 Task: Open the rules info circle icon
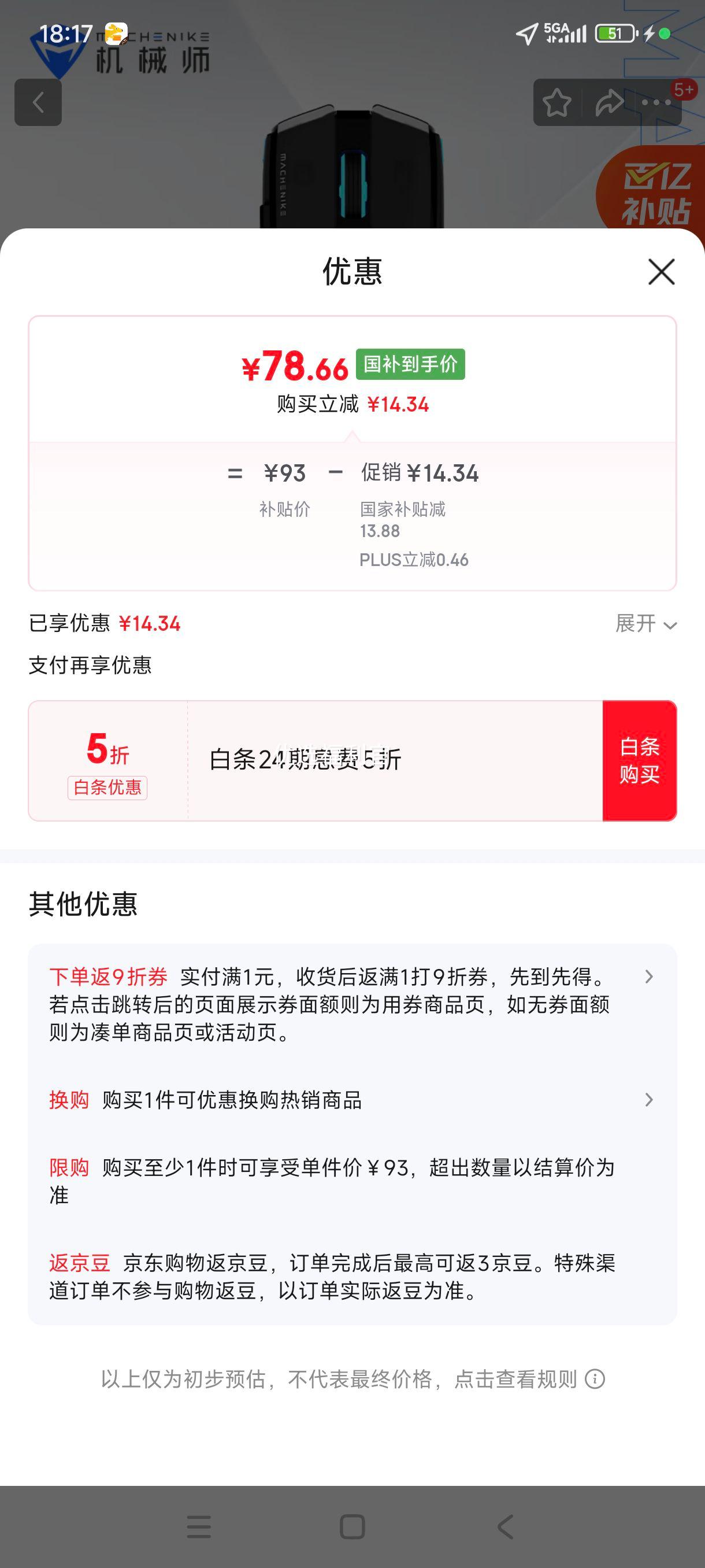coord(595,1380)
